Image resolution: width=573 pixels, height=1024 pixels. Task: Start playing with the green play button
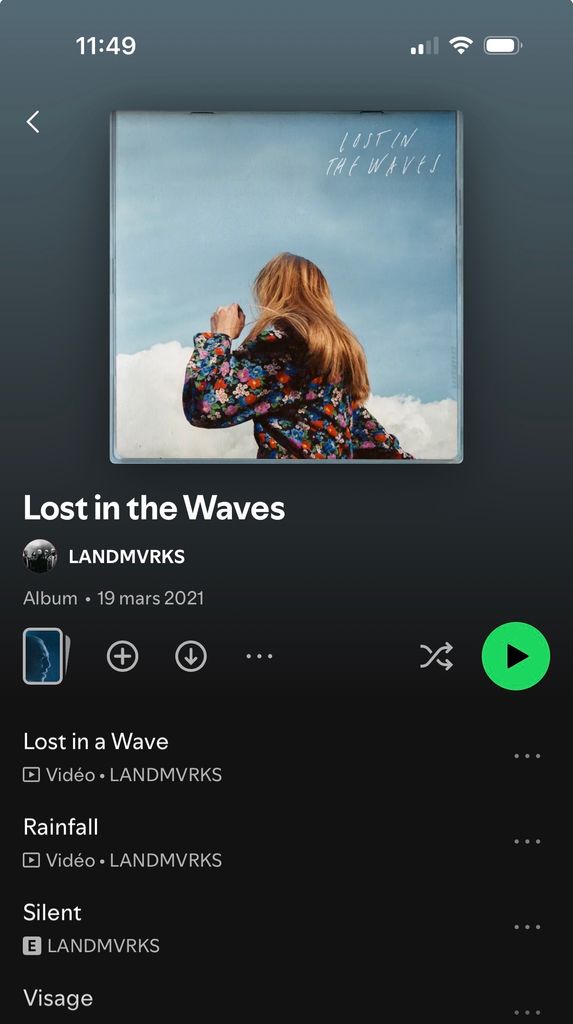click(x=516, y=656)
